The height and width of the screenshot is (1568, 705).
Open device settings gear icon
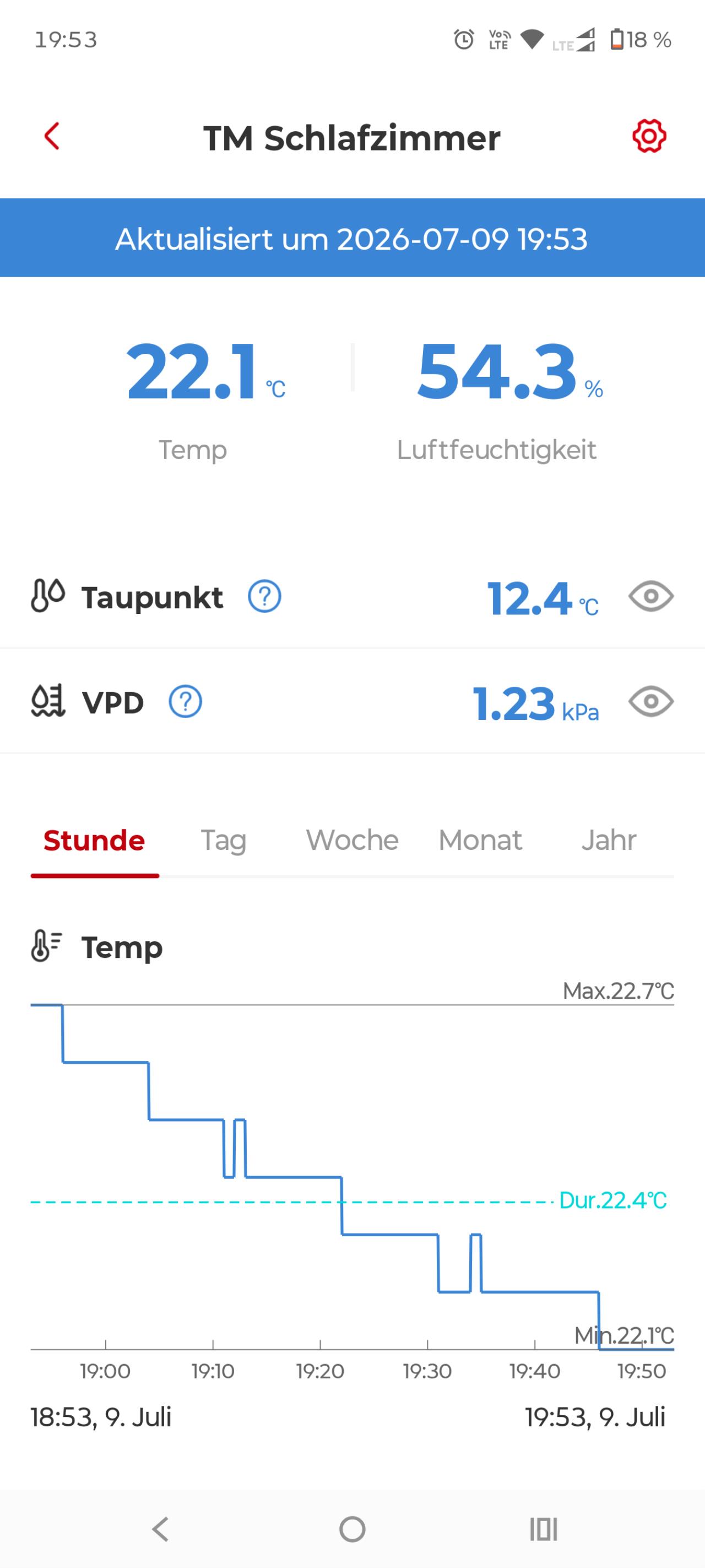[649, 136]
